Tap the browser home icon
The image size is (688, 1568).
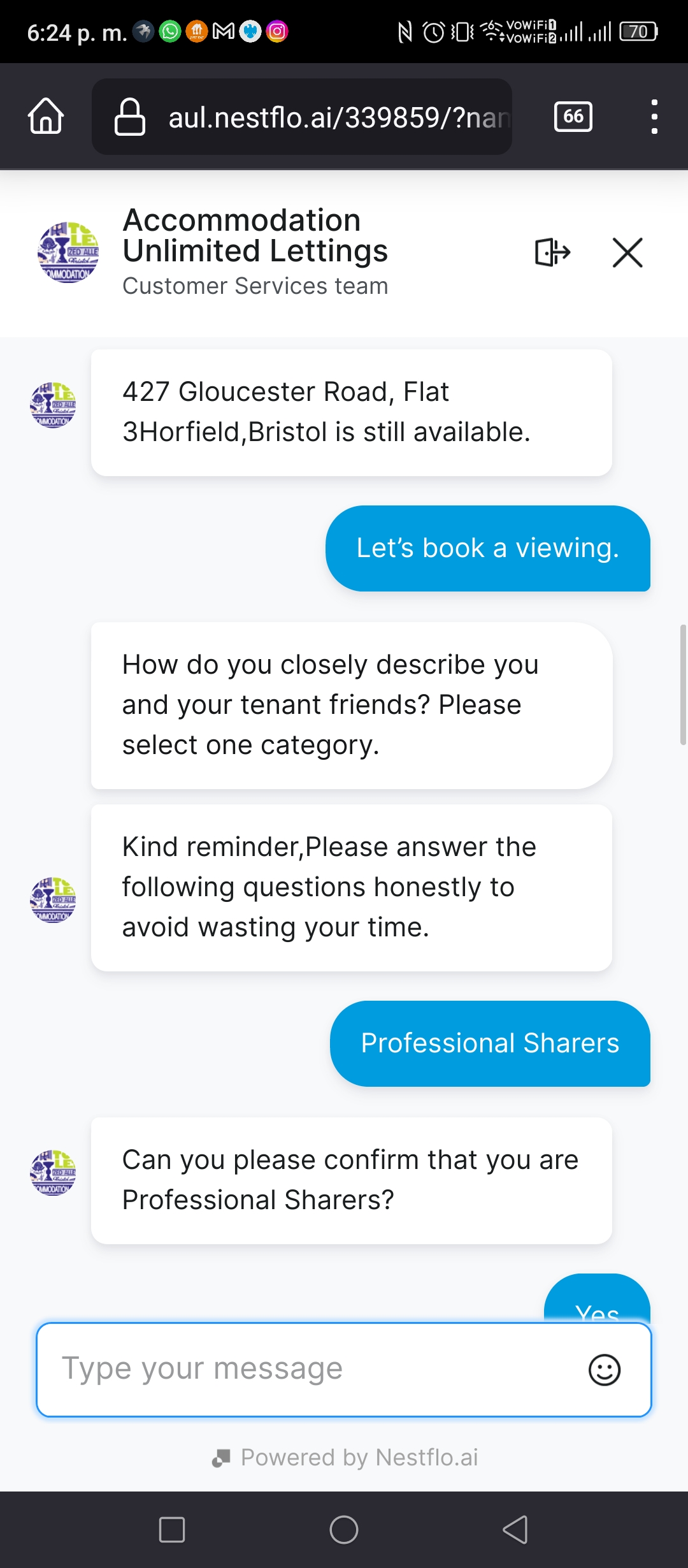point(46,116)
